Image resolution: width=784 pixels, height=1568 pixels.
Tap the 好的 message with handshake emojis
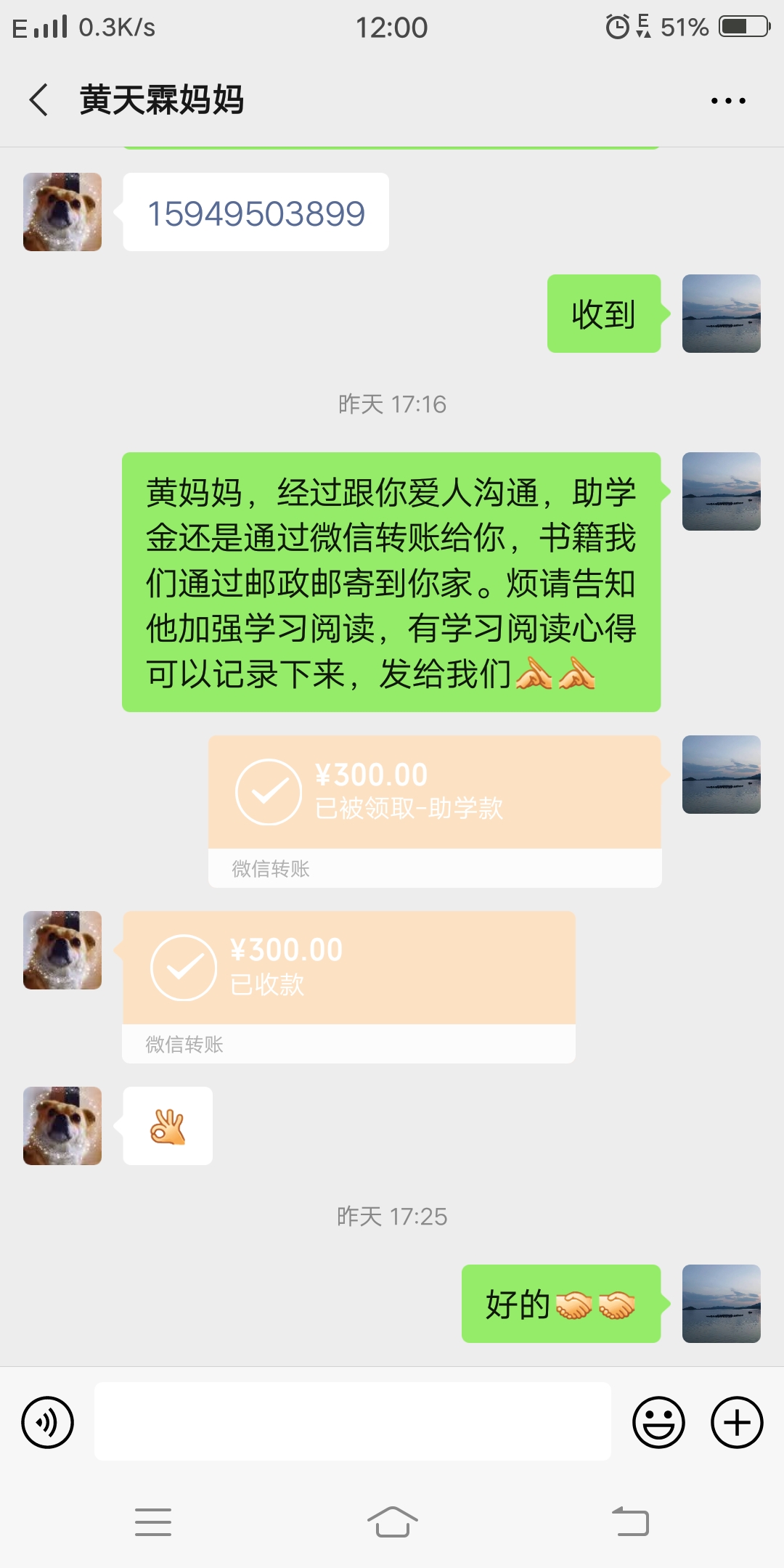pos(561,1304)
